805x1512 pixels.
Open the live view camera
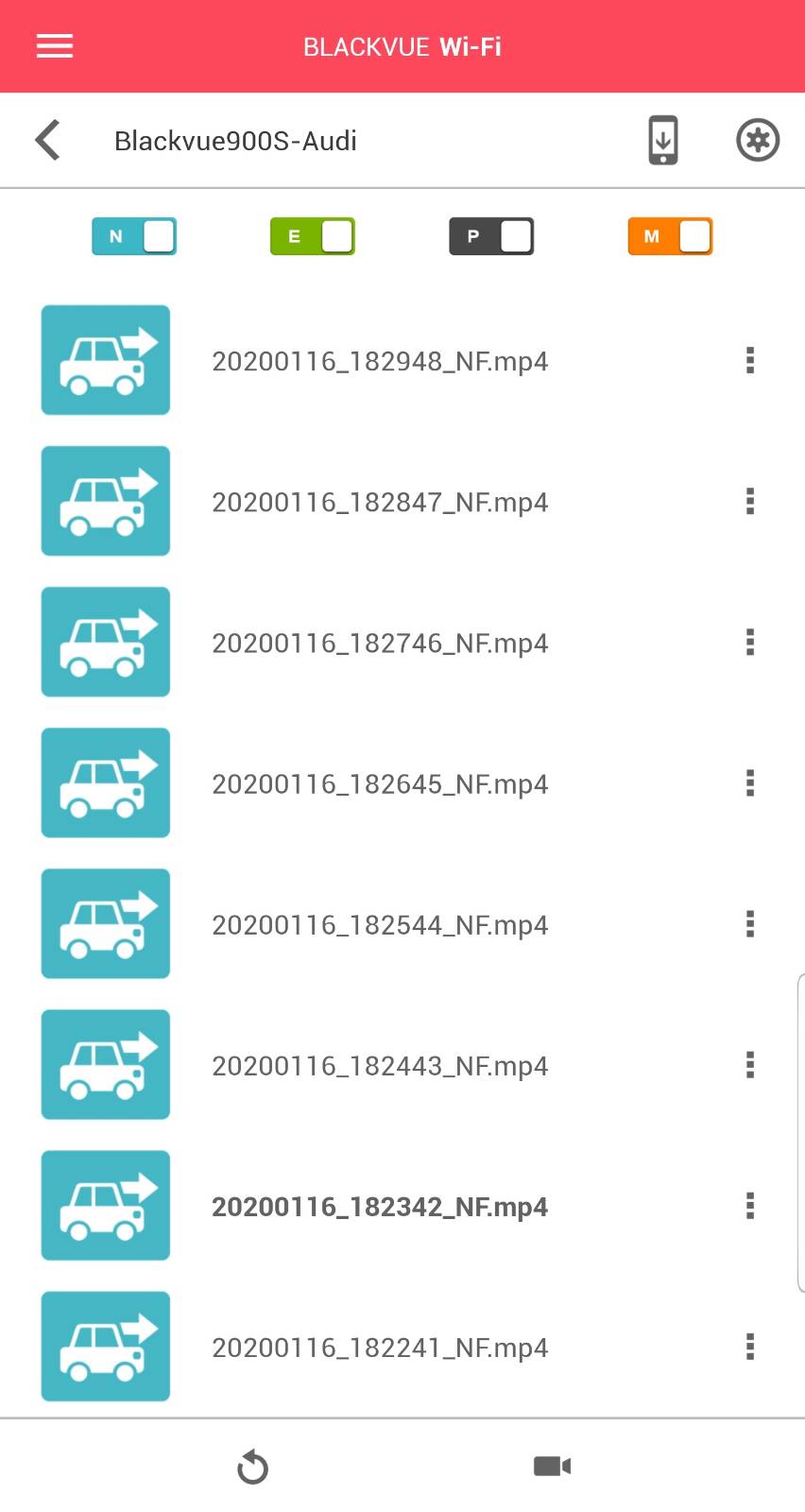[x=553, y=1467]
